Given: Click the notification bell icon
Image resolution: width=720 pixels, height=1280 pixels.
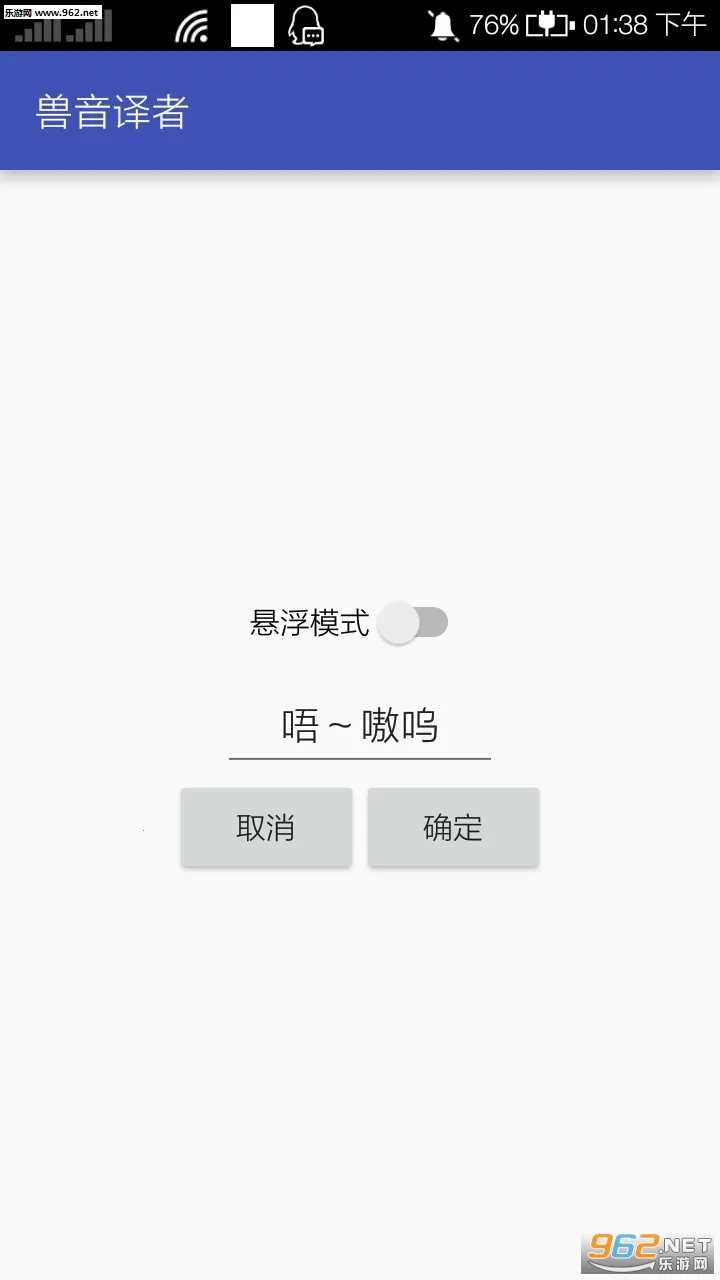Looking at the screenshot, I should (x=443, y=24).
